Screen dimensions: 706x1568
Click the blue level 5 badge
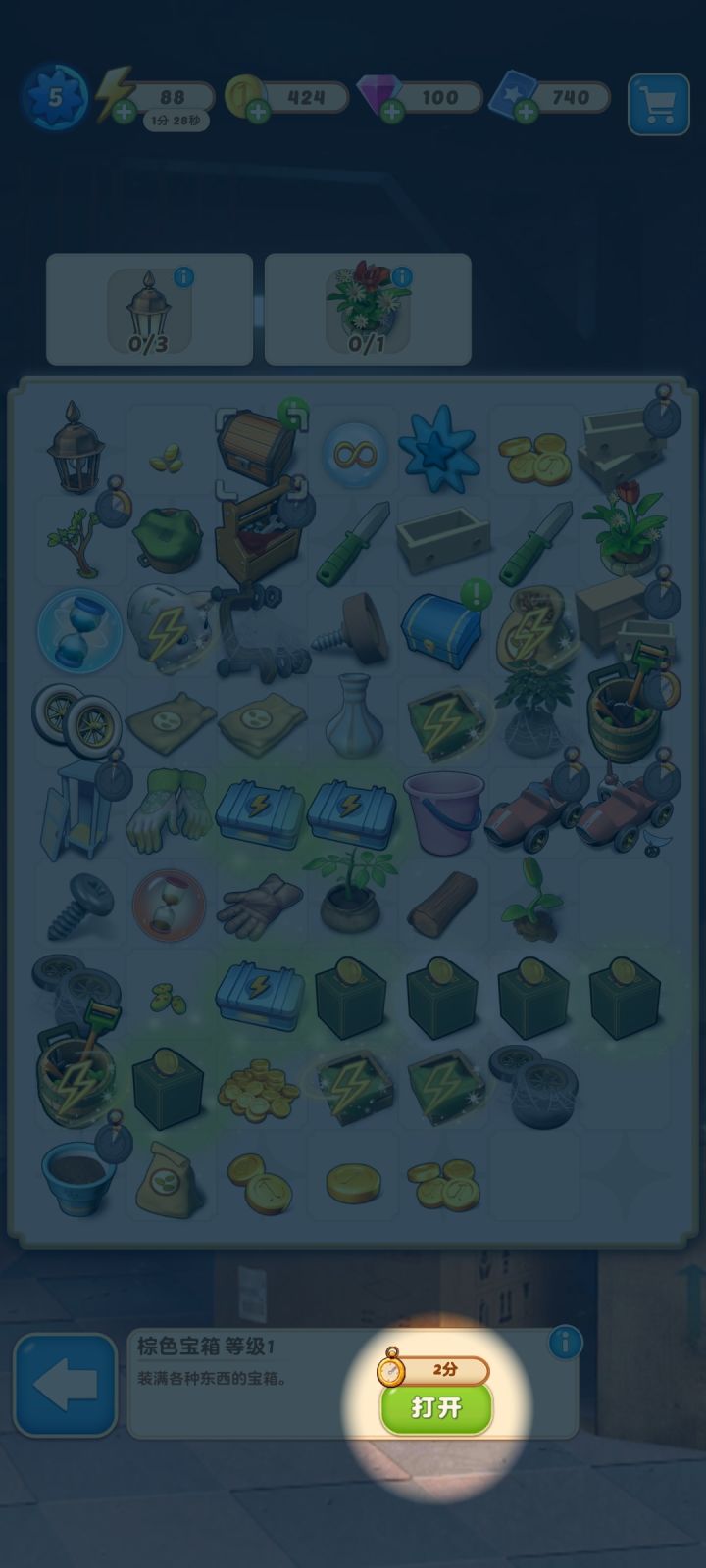coord(54,97)
